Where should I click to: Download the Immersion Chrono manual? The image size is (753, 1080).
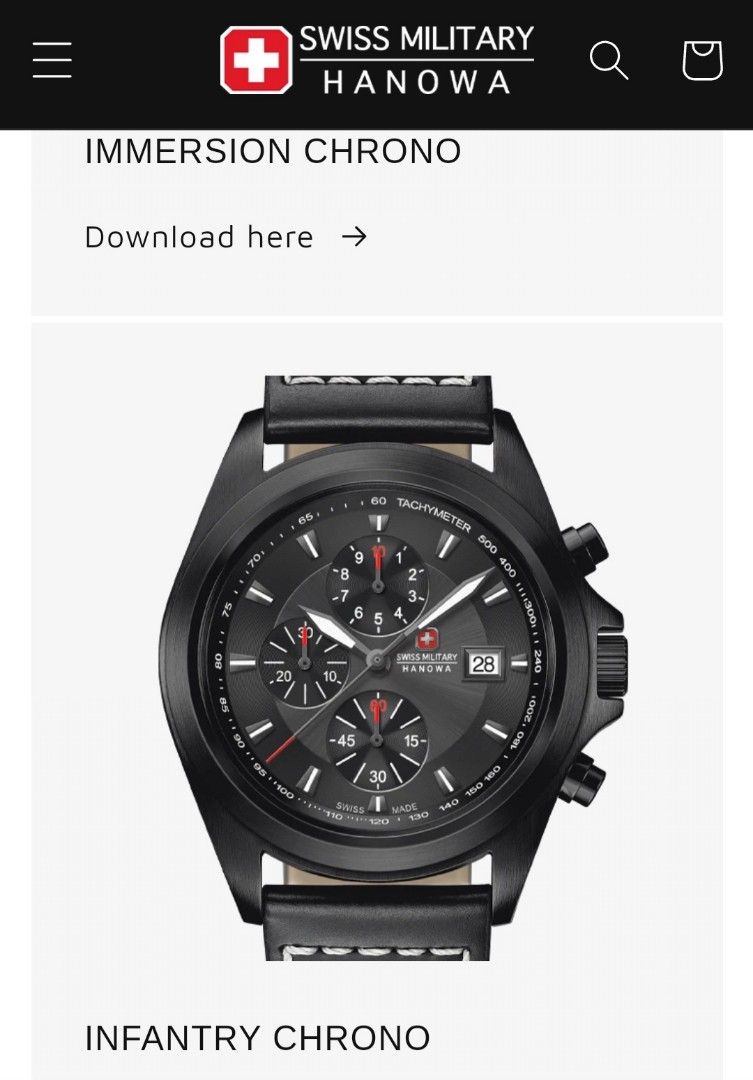tap(226, 237)
